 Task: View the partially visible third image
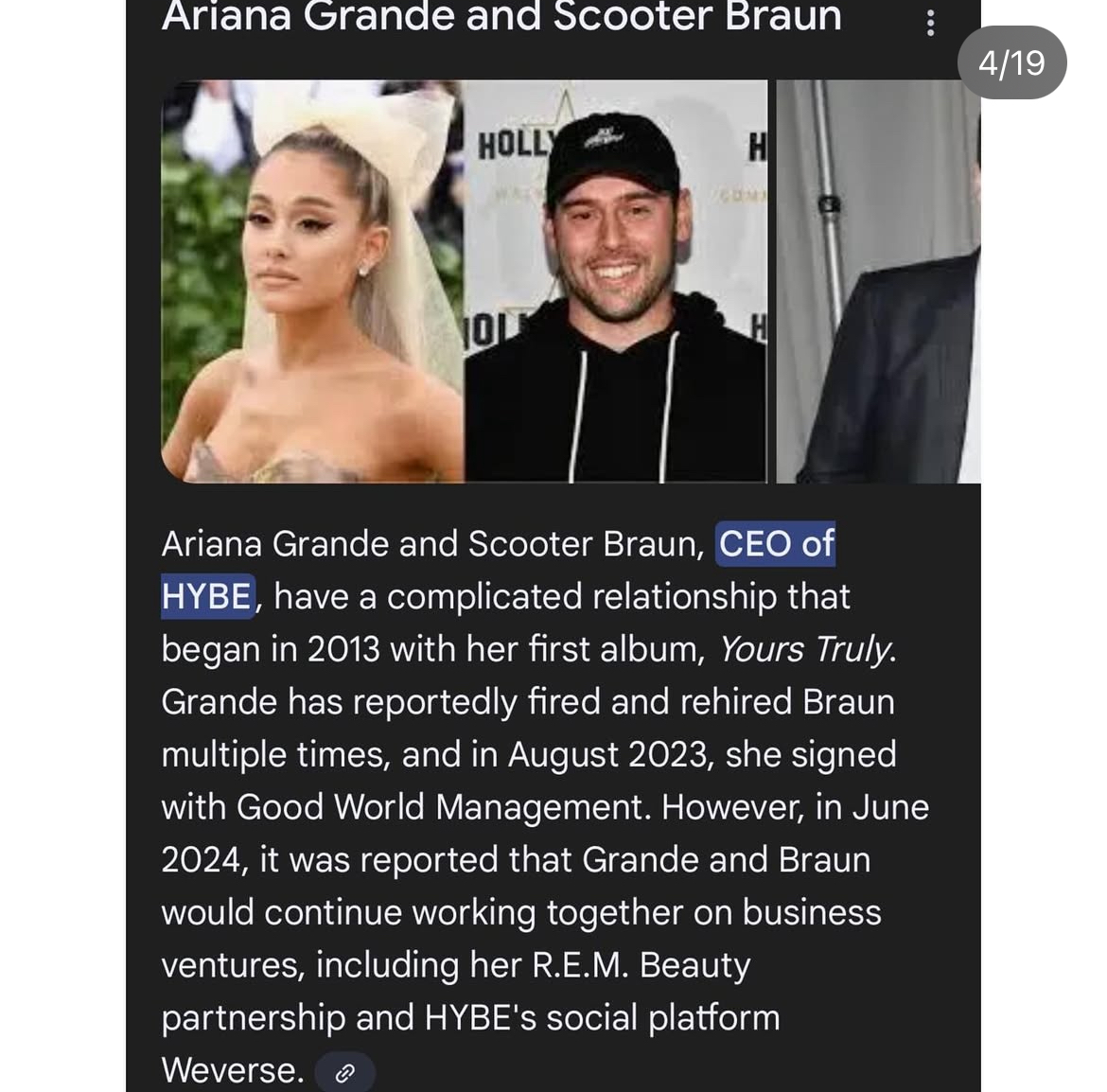(x=878, y=282)
